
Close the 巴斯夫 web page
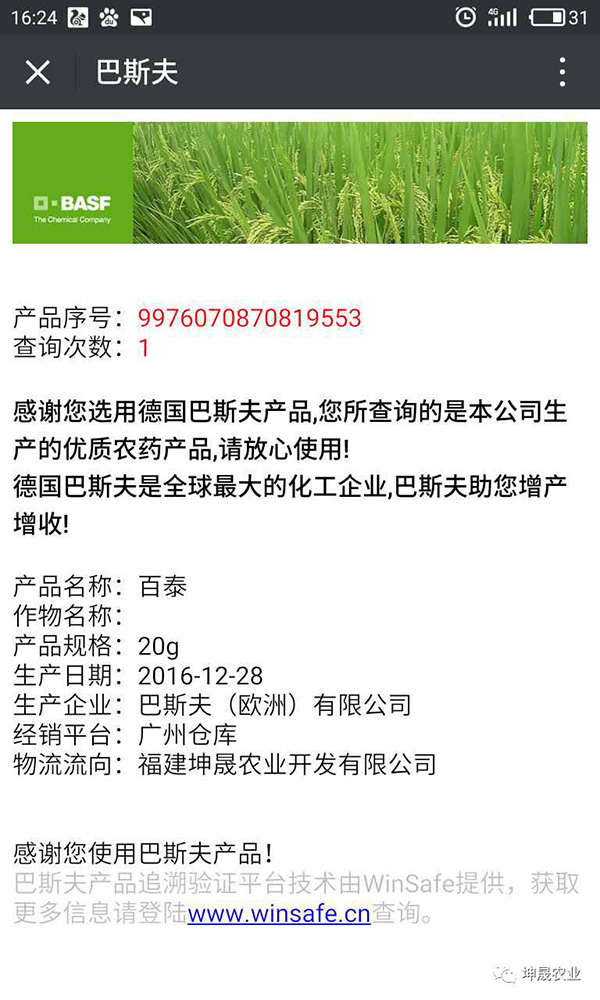(37, 72)
